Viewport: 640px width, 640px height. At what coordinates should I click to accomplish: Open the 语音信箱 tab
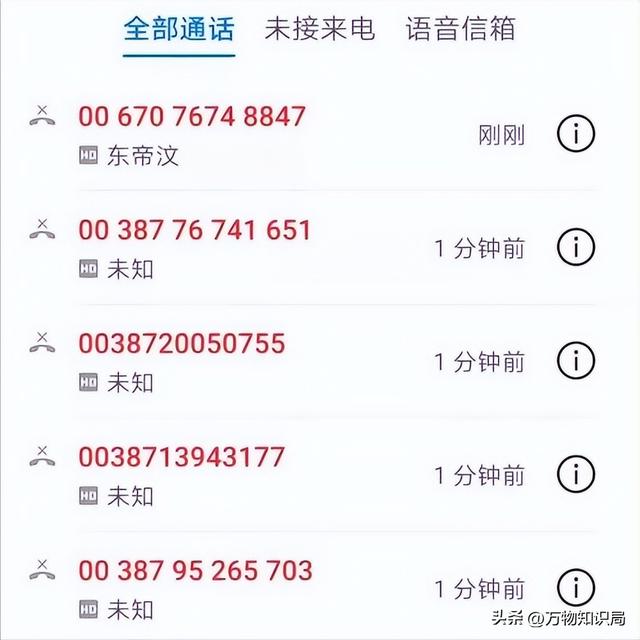tap(460, 29)
